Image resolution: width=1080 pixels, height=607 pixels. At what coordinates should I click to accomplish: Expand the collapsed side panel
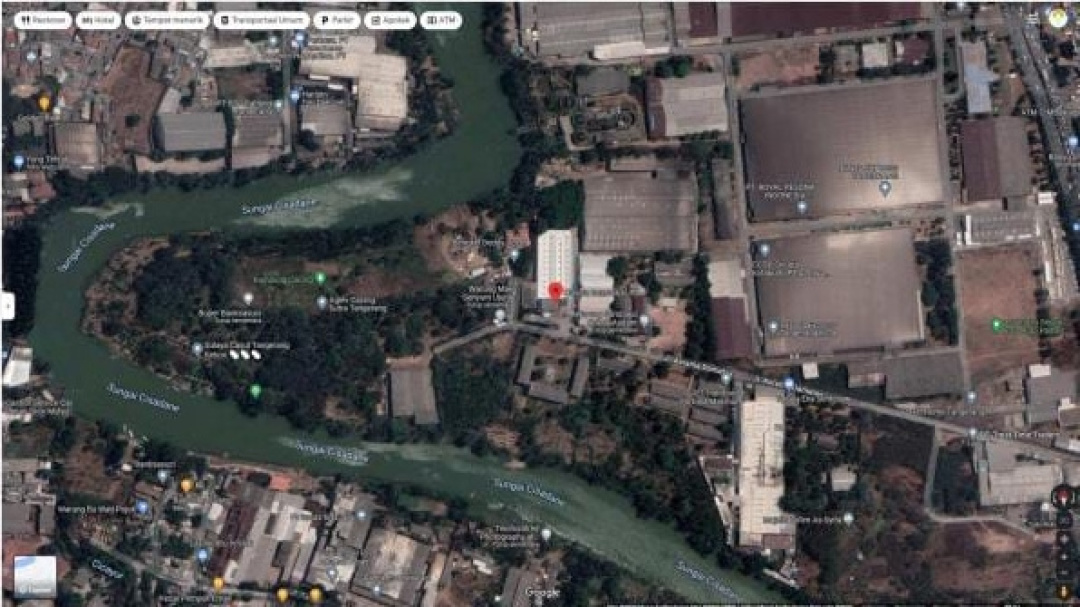[x=7, y=305]
